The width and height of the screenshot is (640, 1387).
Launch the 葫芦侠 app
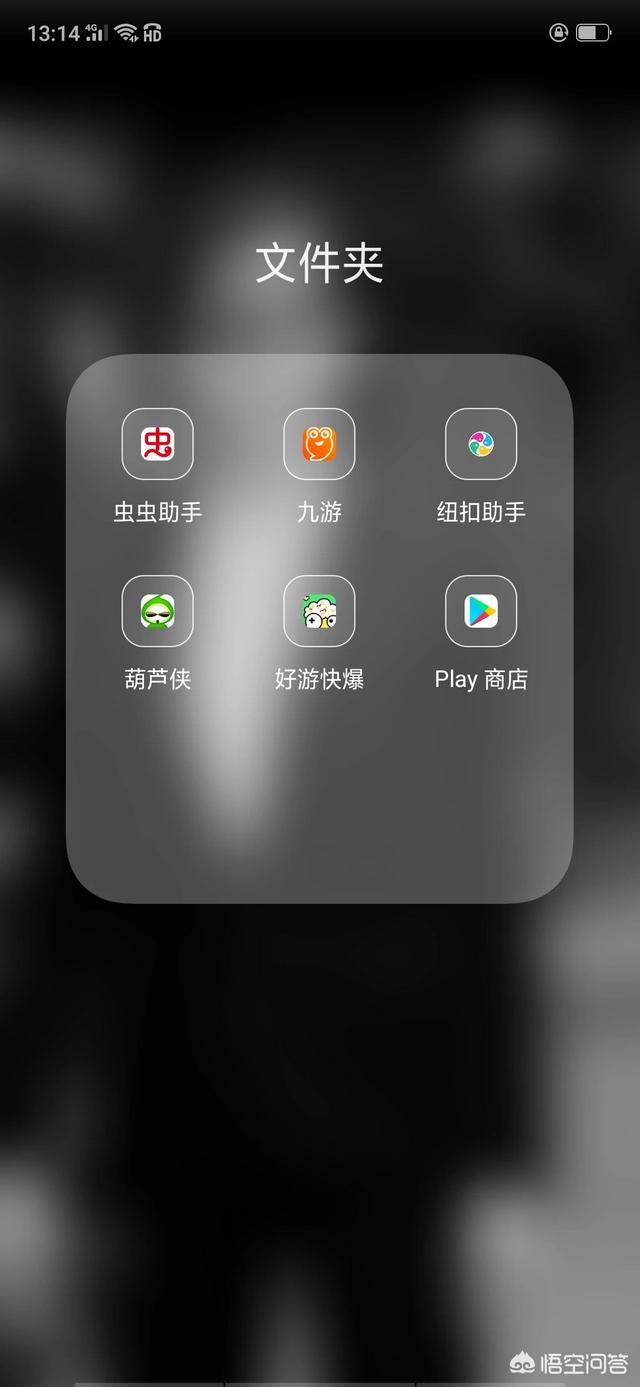(157, 611)
